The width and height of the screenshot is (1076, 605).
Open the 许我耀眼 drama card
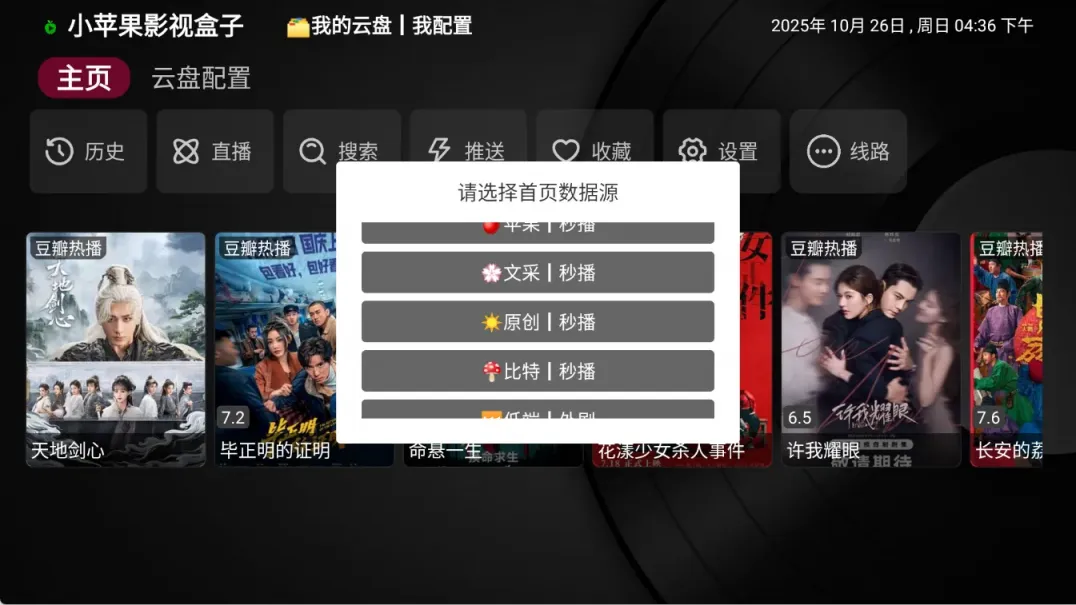[870, 348]
